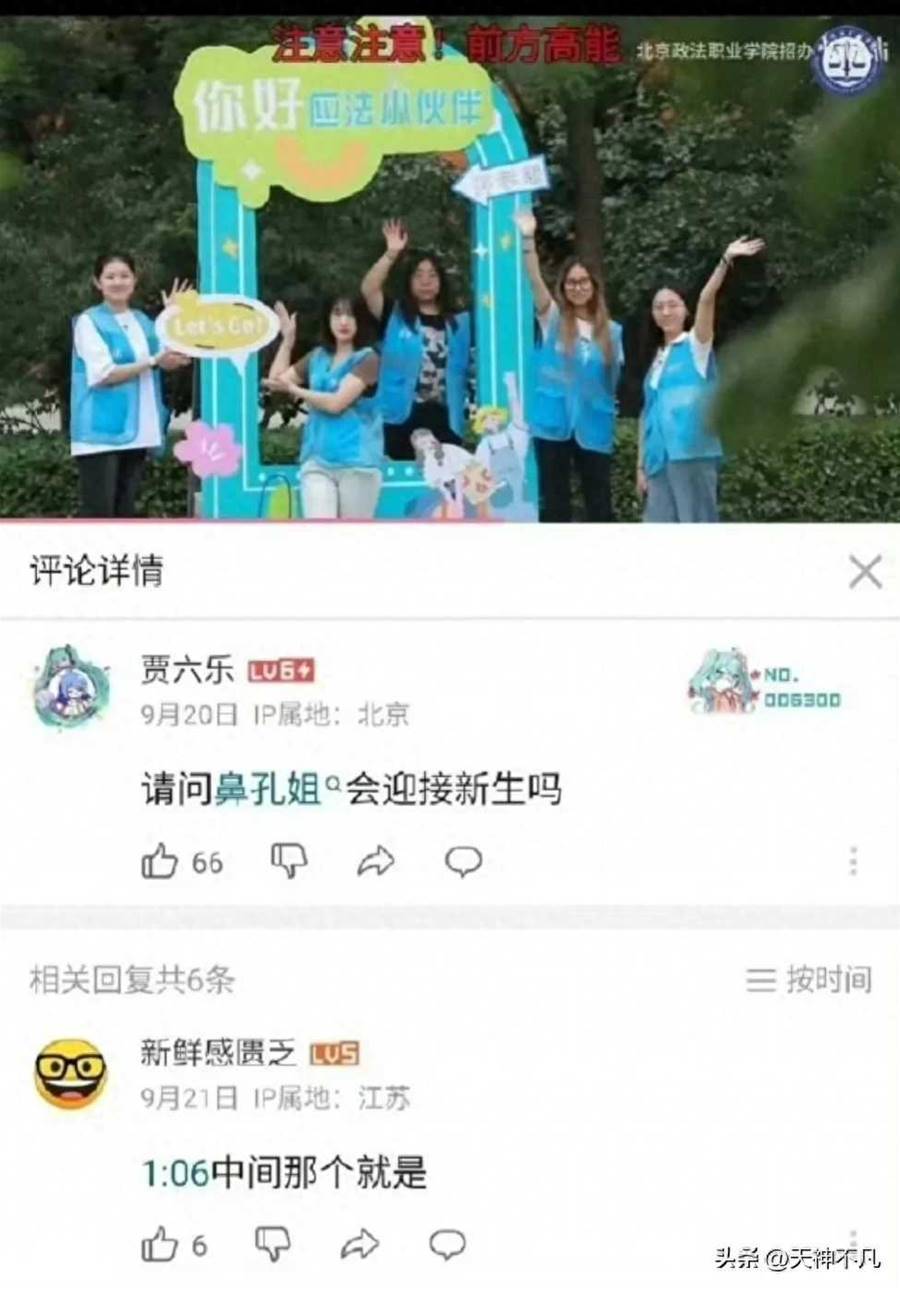Reply to 新鲜感匮乏's comment
The height and width of the screenshot is (1289, 900).
pyautogui.click(x=447, y=1245)
